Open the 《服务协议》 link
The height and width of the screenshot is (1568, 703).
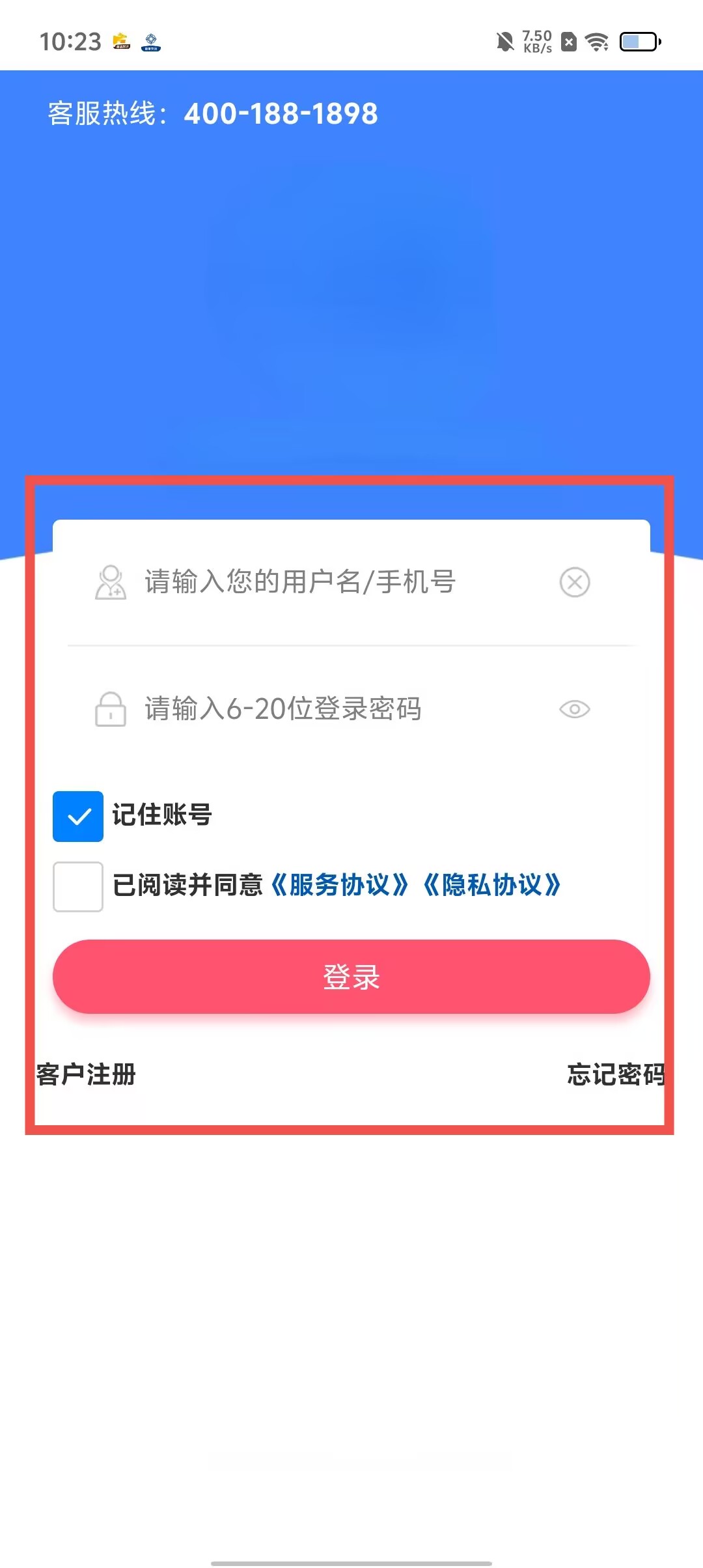click(x=339, y=885)
